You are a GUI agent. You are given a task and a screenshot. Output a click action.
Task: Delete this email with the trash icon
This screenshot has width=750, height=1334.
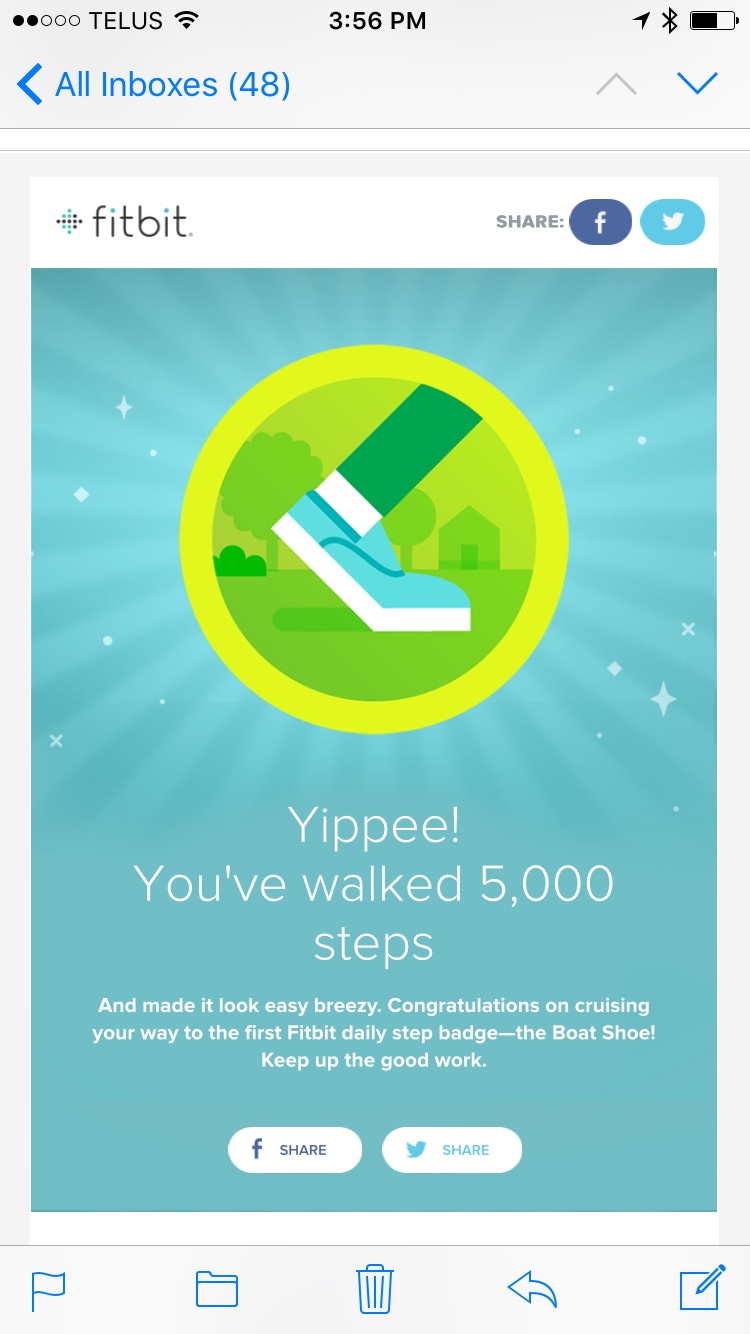click(x=375, y=1289)
